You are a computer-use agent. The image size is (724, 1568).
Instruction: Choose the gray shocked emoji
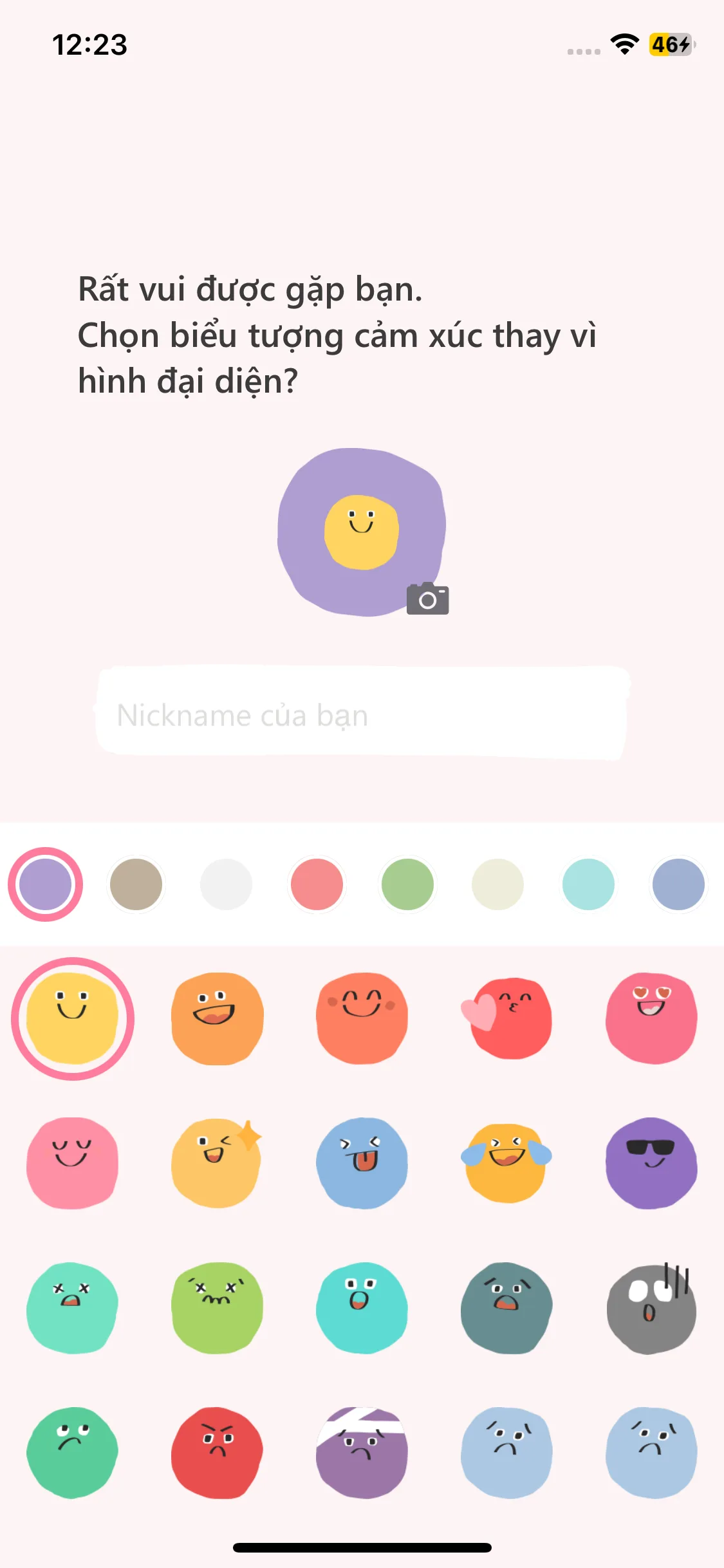(x=651, y=1308)
